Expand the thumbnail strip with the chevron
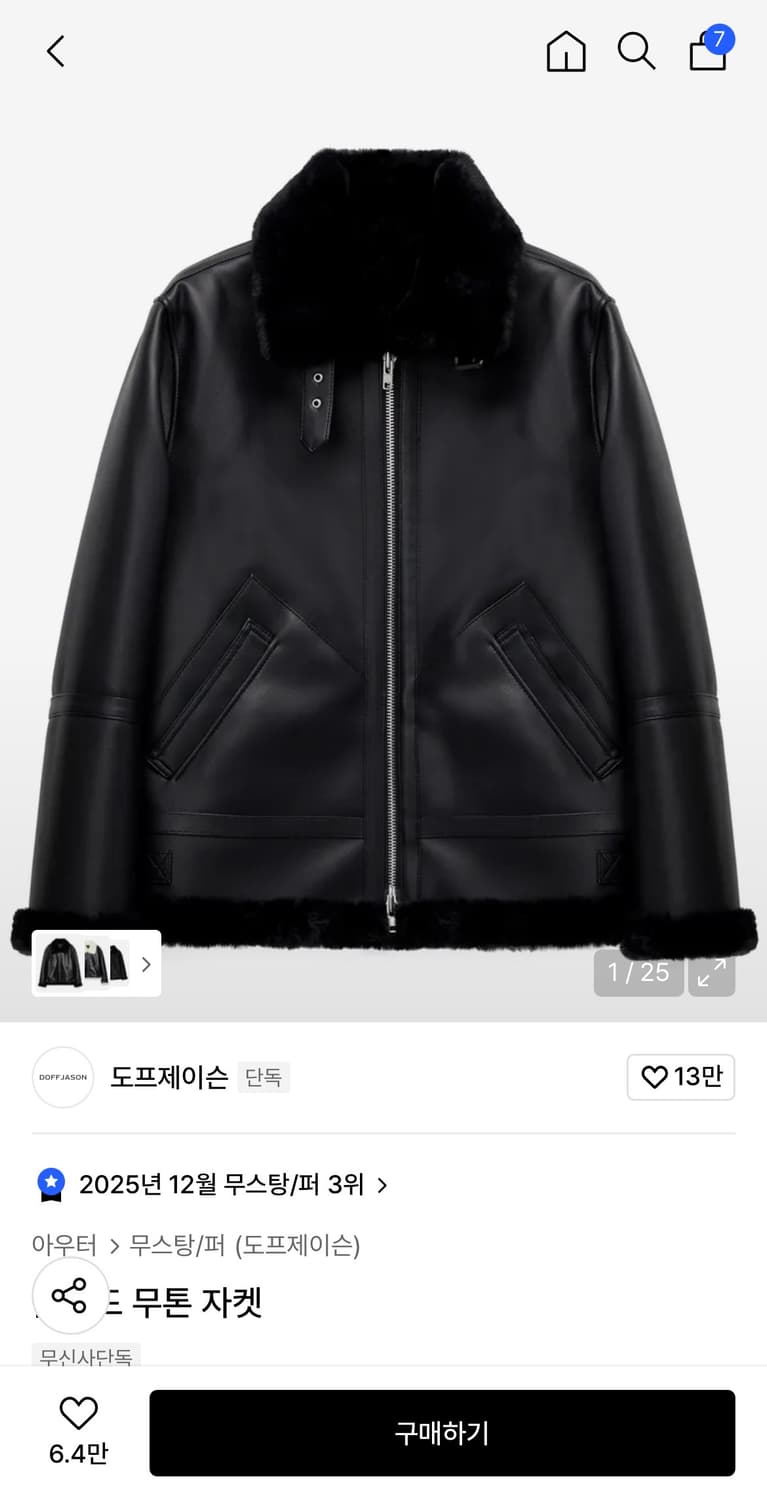 click(x=147, y=963)
